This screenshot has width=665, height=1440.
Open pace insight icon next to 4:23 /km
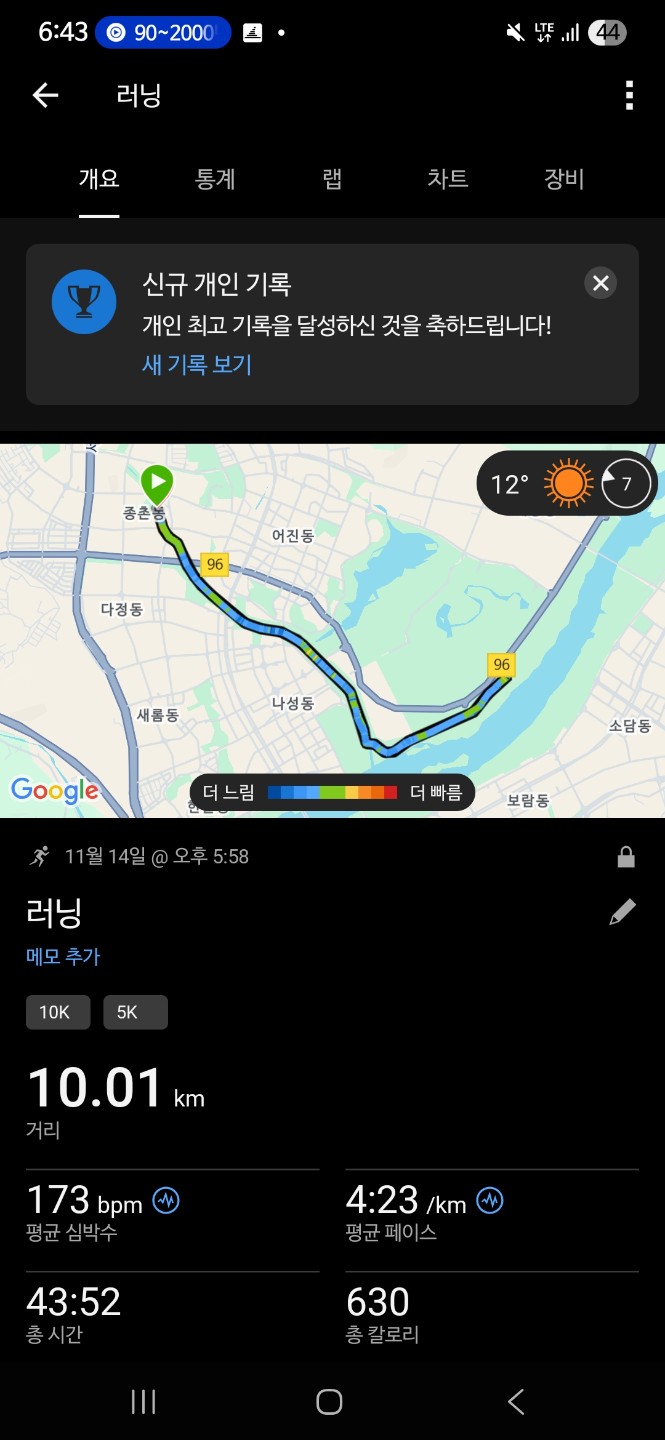(x=490, y=1200)
